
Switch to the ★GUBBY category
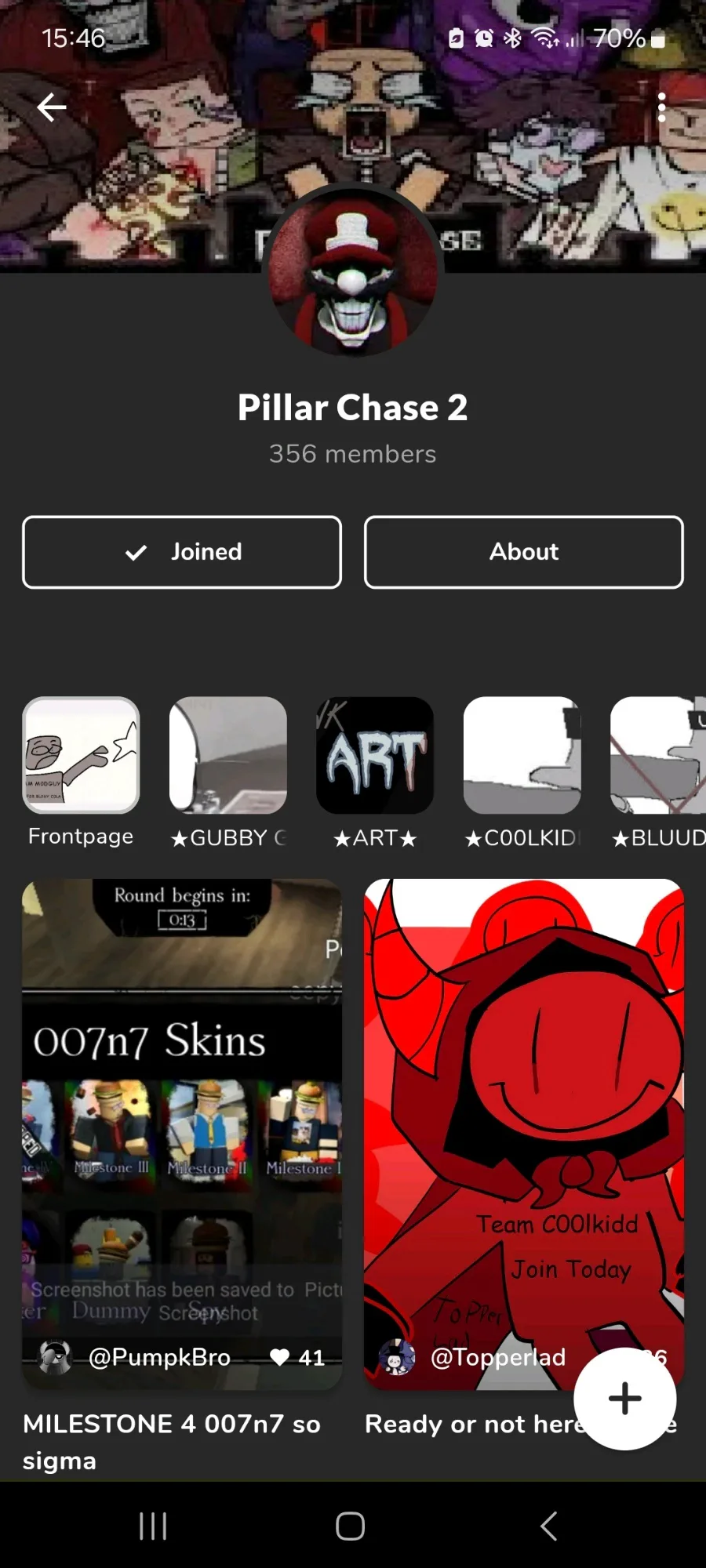tap(228, 772)
